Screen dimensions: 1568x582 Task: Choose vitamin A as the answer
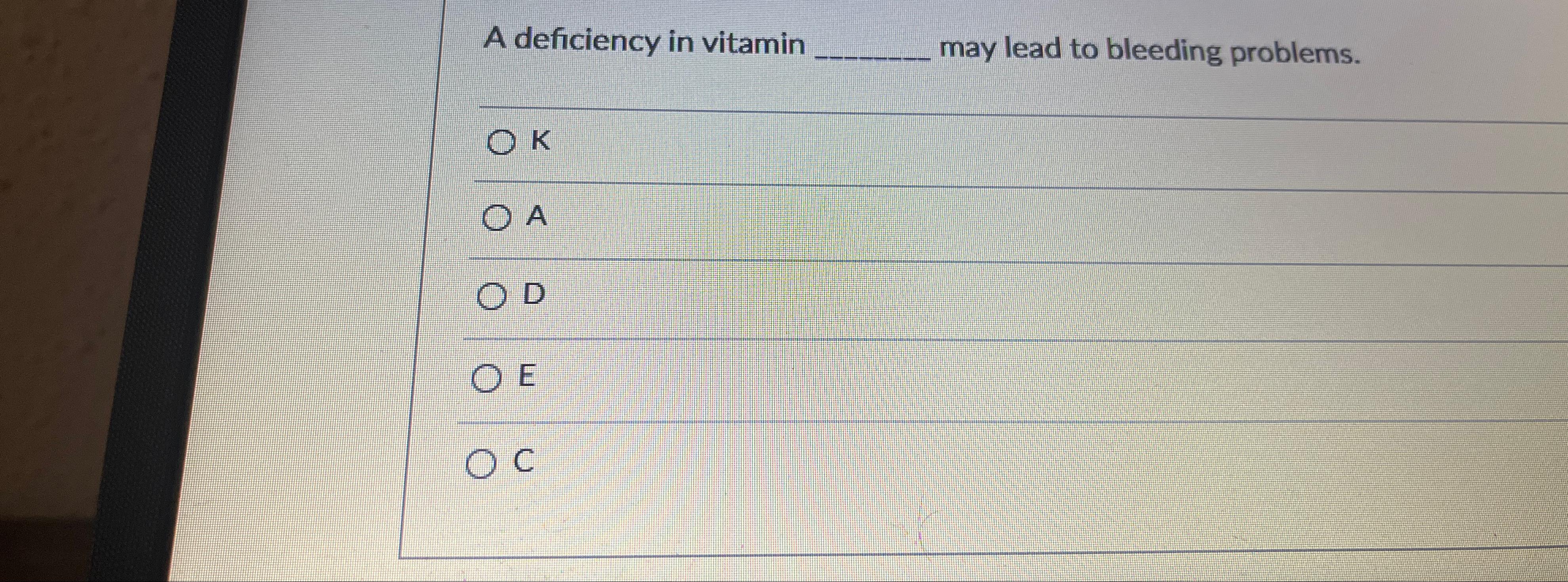[496, 218]
